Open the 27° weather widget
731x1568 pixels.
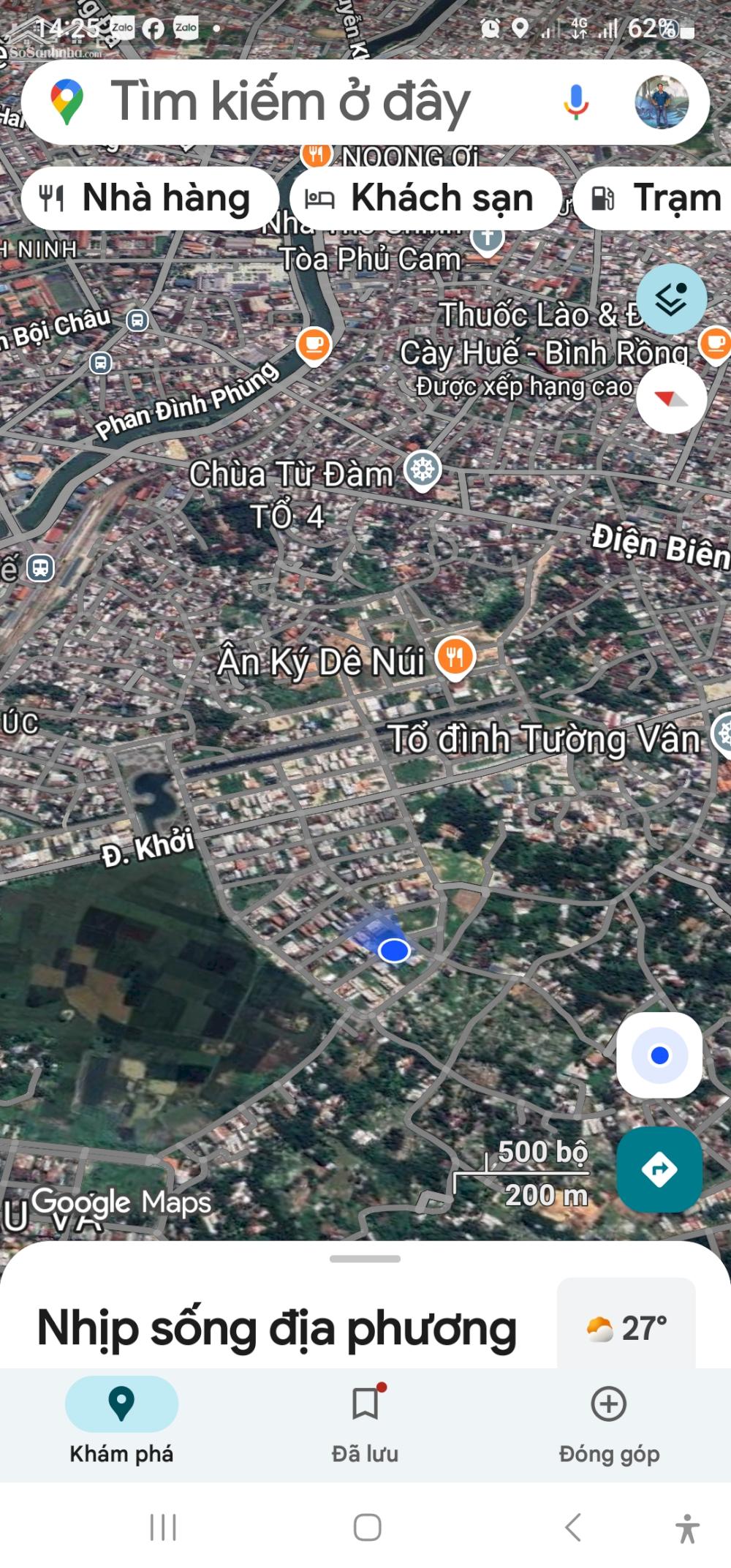tap(626, 1328)
